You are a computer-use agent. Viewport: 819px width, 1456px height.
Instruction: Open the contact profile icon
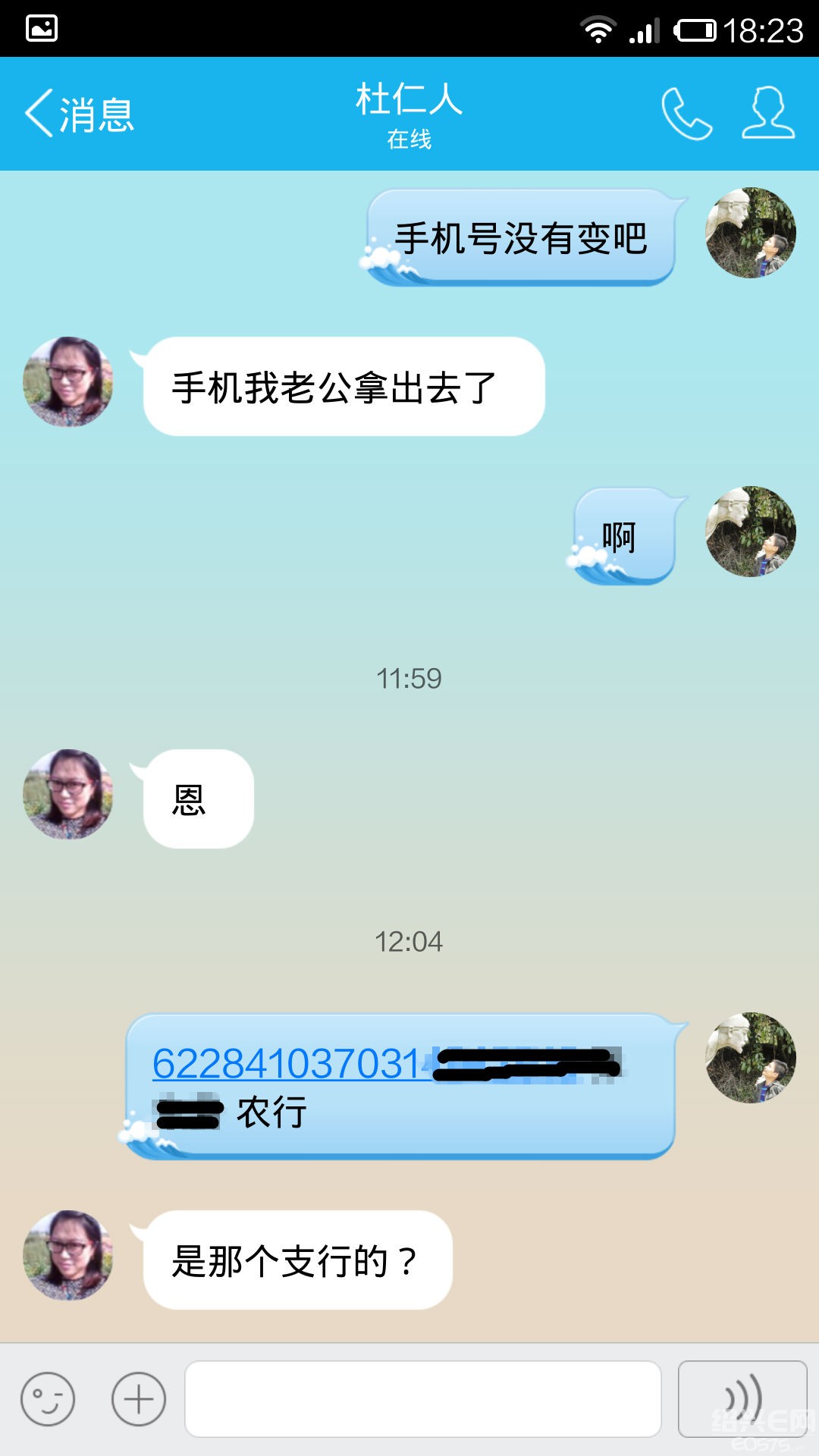(766, 114)
